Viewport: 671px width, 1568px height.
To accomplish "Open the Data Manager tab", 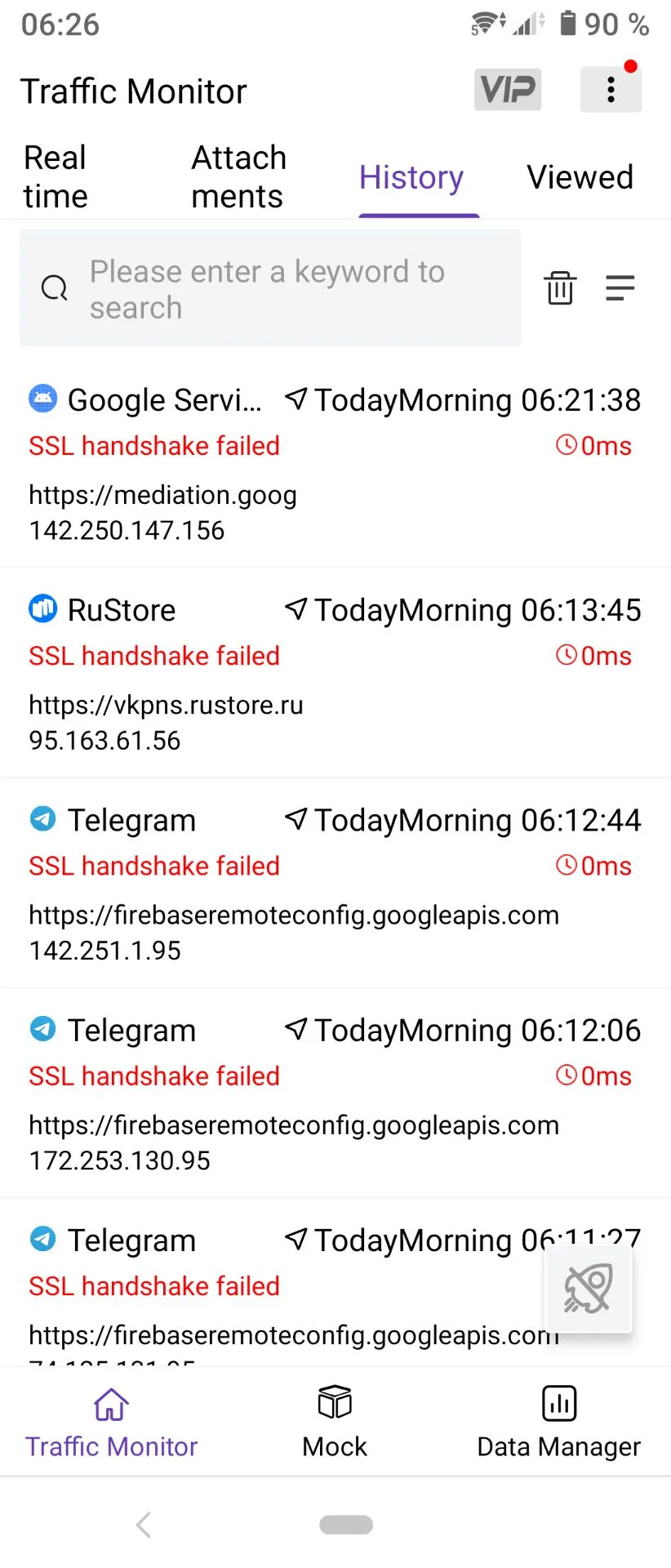I will [x=559, y=1423].
